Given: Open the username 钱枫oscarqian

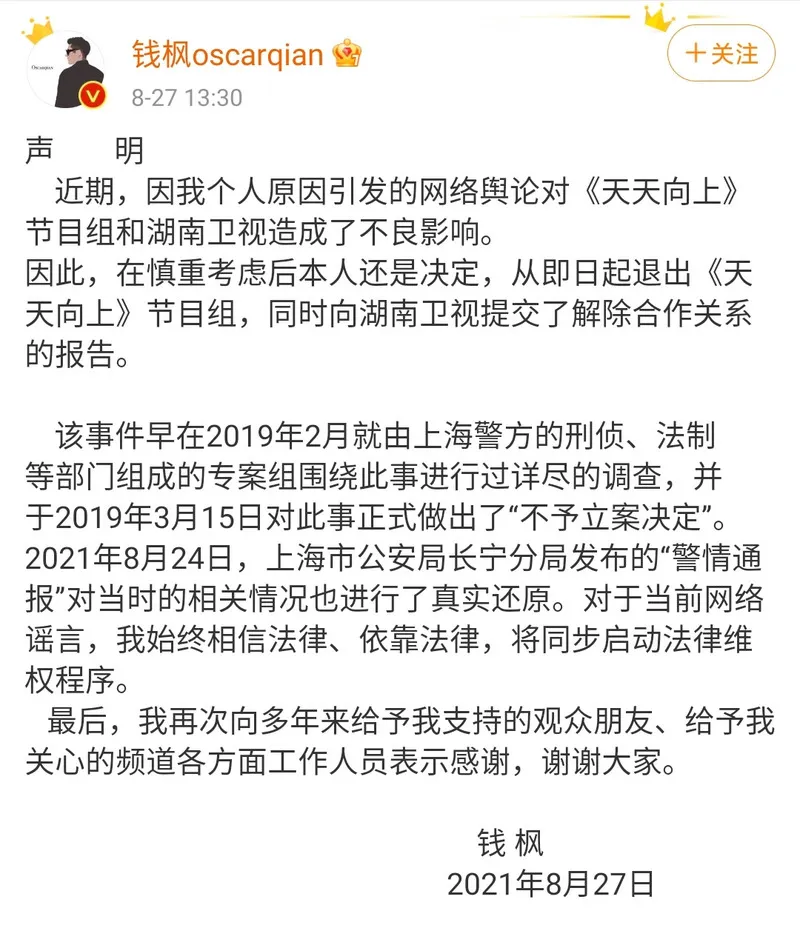Looking at the screenshot, I should click(228, 53).
